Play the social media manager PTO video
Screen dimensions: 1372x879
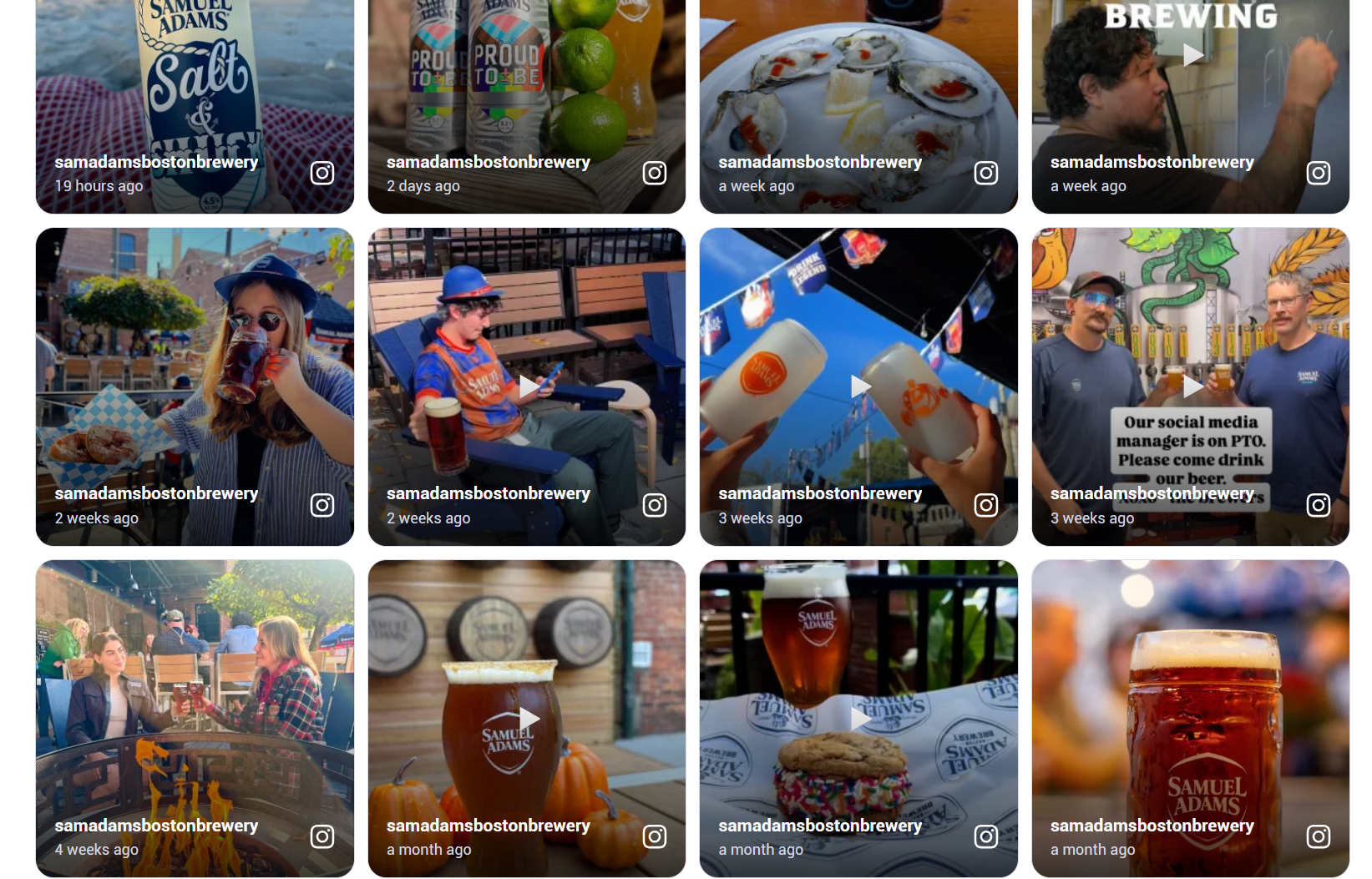(1192, 386)
